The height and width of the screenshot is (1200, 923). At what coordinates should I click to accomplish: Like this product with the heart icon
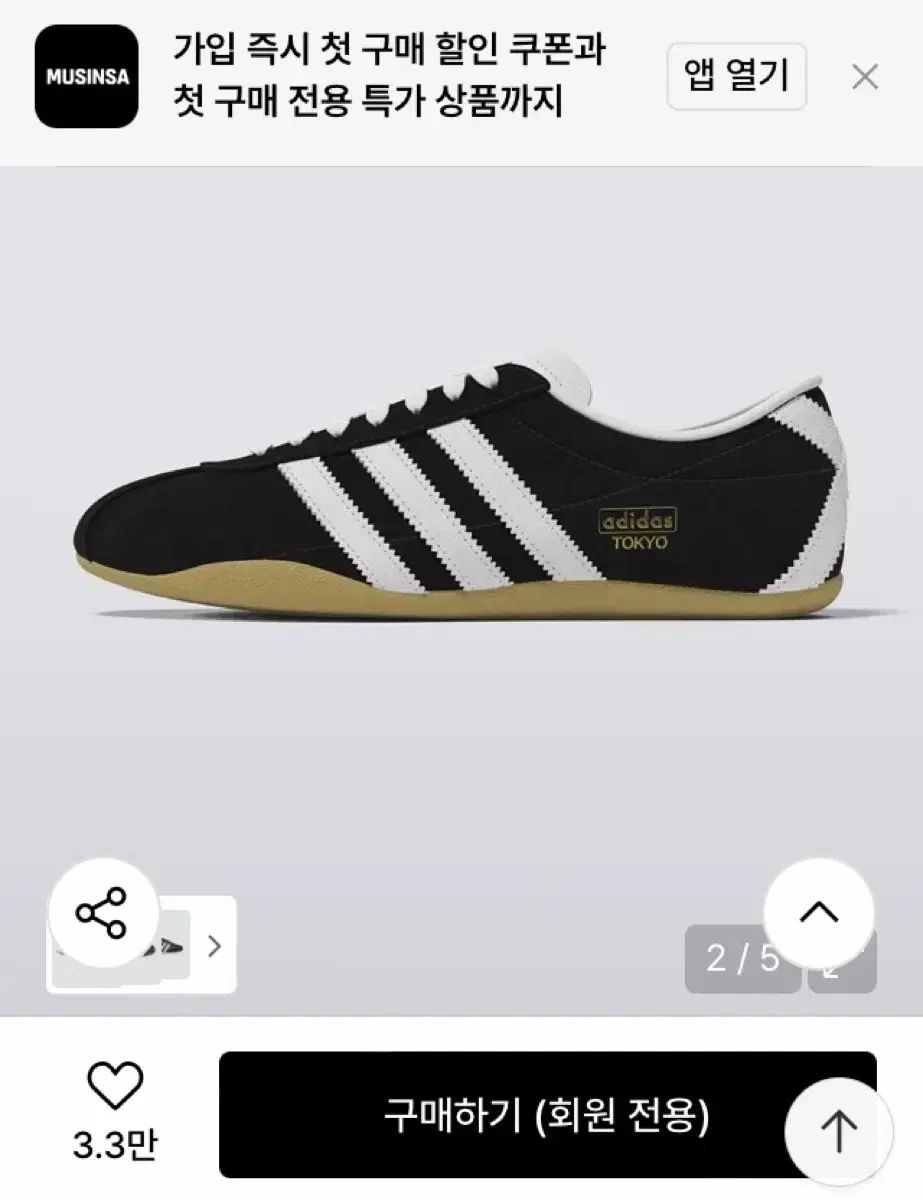pos(115,1087)
